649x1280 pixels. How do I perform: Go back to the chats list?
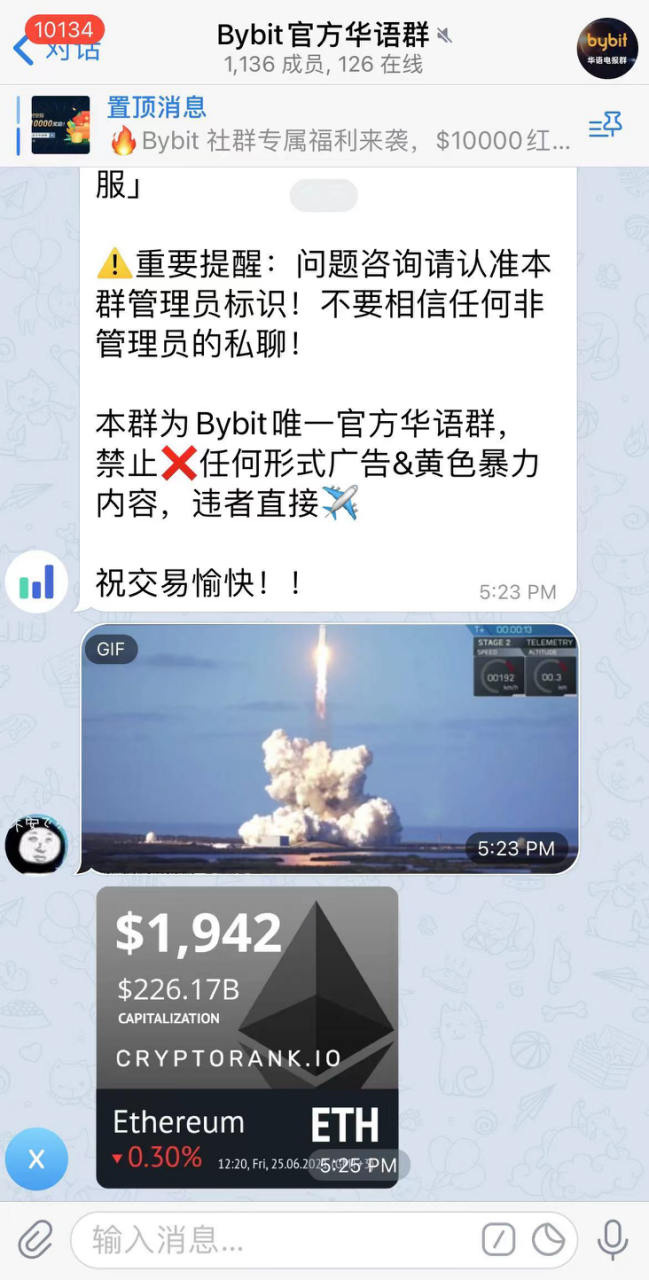pyautogui.click(x=55, y=46)
